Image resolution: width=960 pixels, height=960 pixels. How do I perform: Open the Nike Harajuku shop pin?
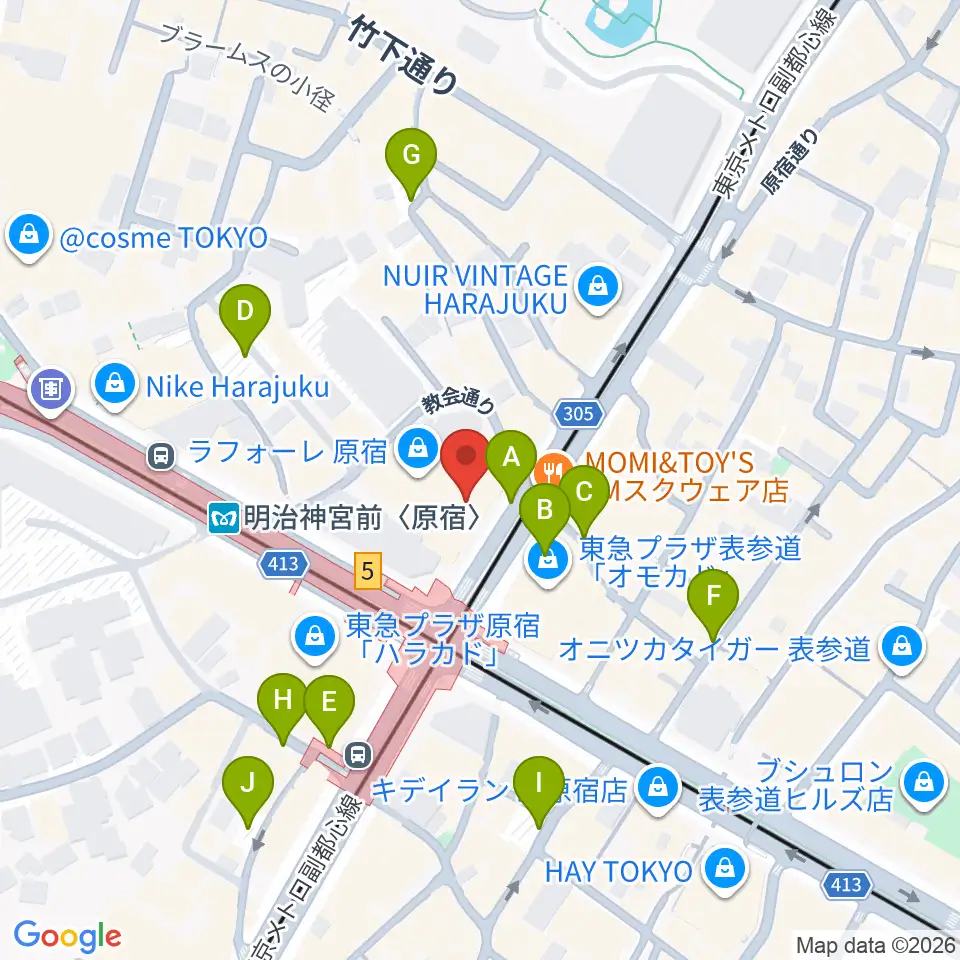[114, 386]
